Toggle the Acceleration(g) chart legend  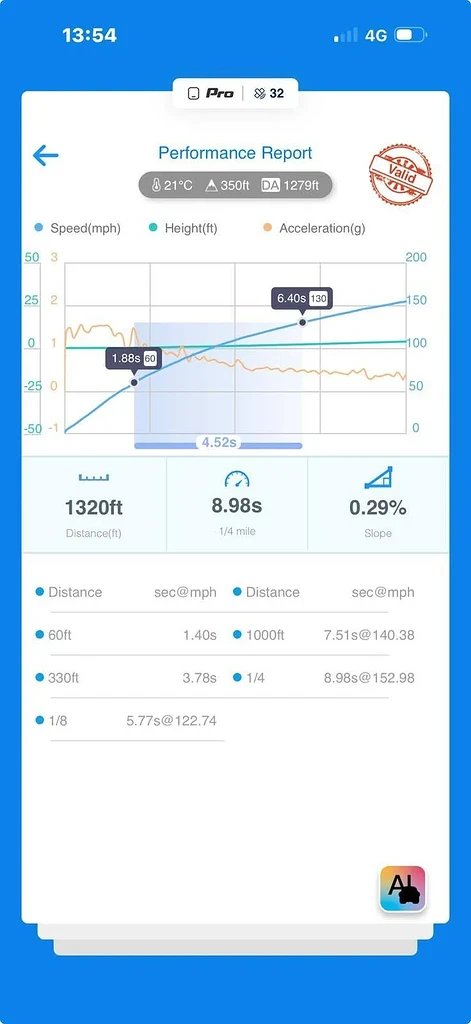click(x=314, y=229)
